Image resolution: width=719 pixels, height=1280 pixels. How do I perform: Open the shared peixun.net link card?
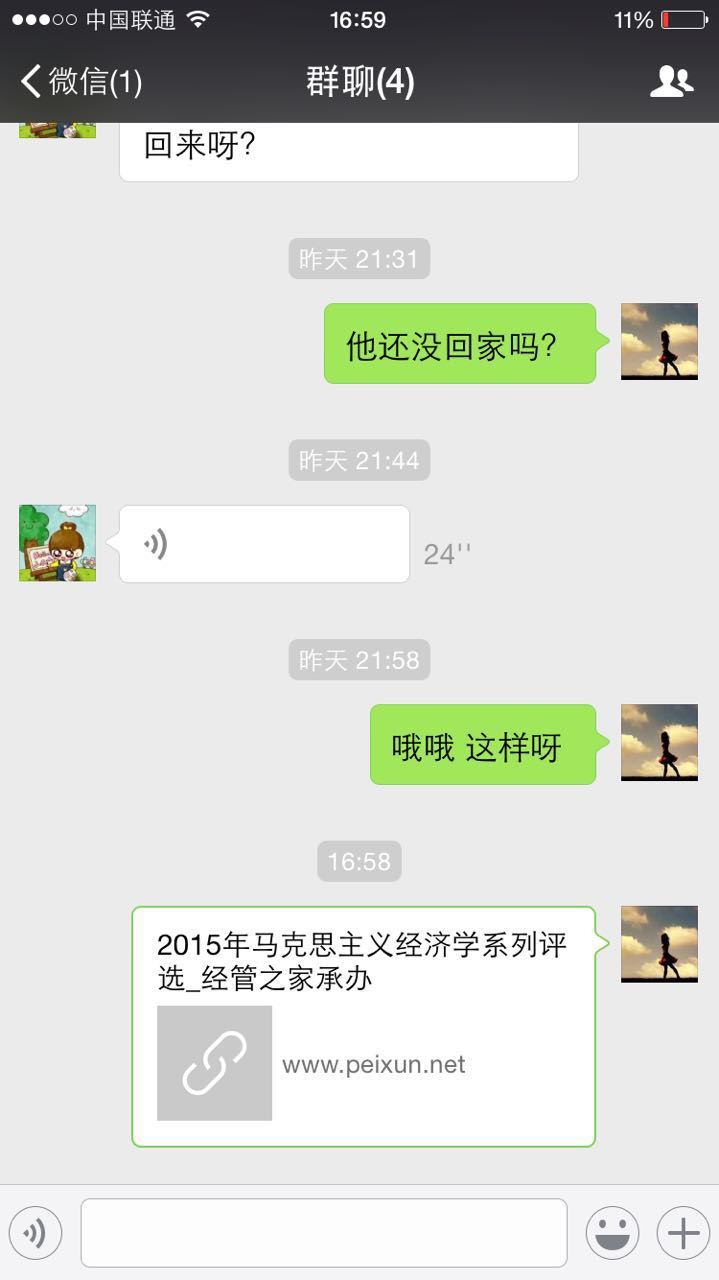pyautogui.click(x=363, y=1026)
